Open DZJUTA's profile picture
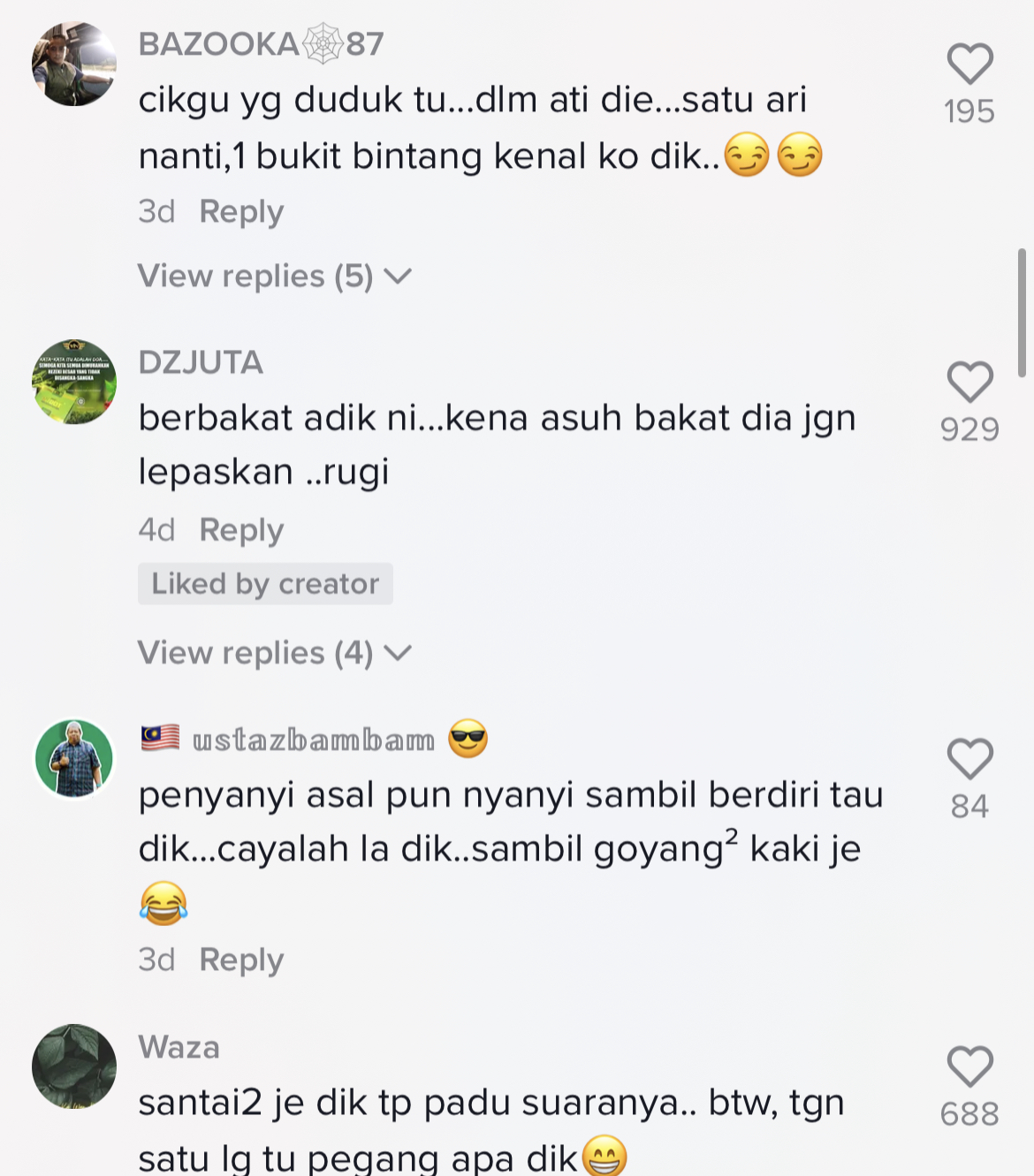 [74, 382]
